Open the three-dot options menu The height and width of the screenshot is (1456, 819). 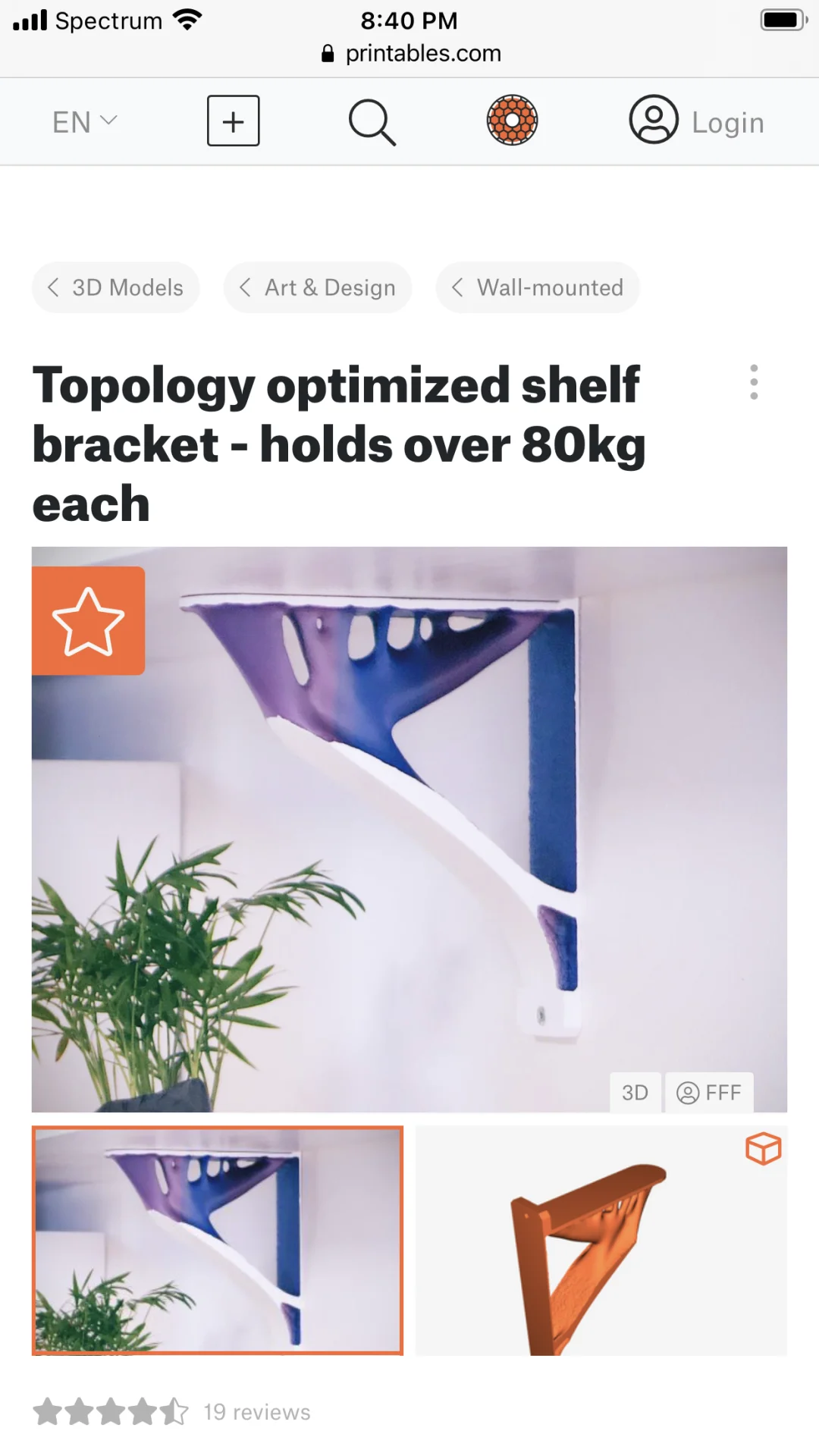tap(753, 382)
